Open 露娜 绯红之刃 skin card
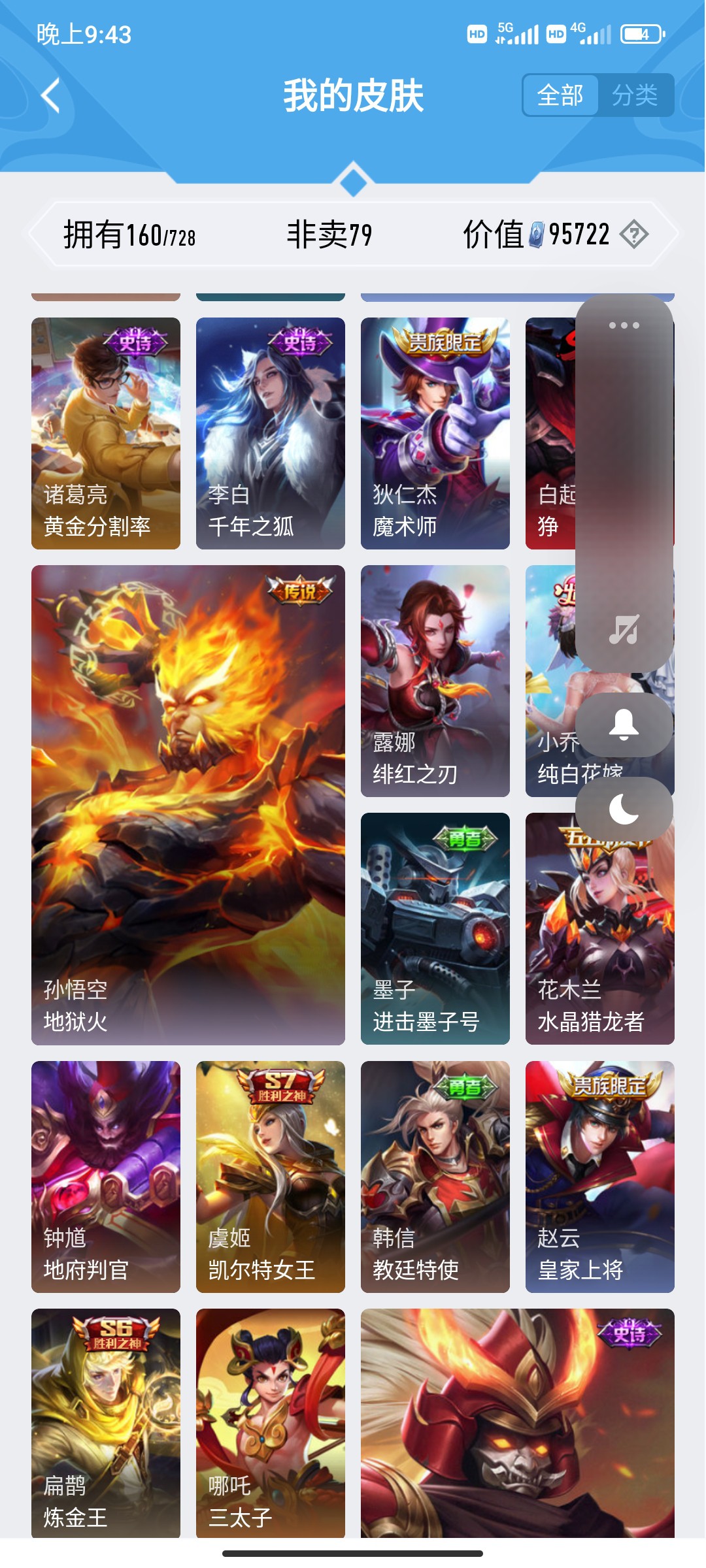This screenshot has height=1568, width=706. 435,680
